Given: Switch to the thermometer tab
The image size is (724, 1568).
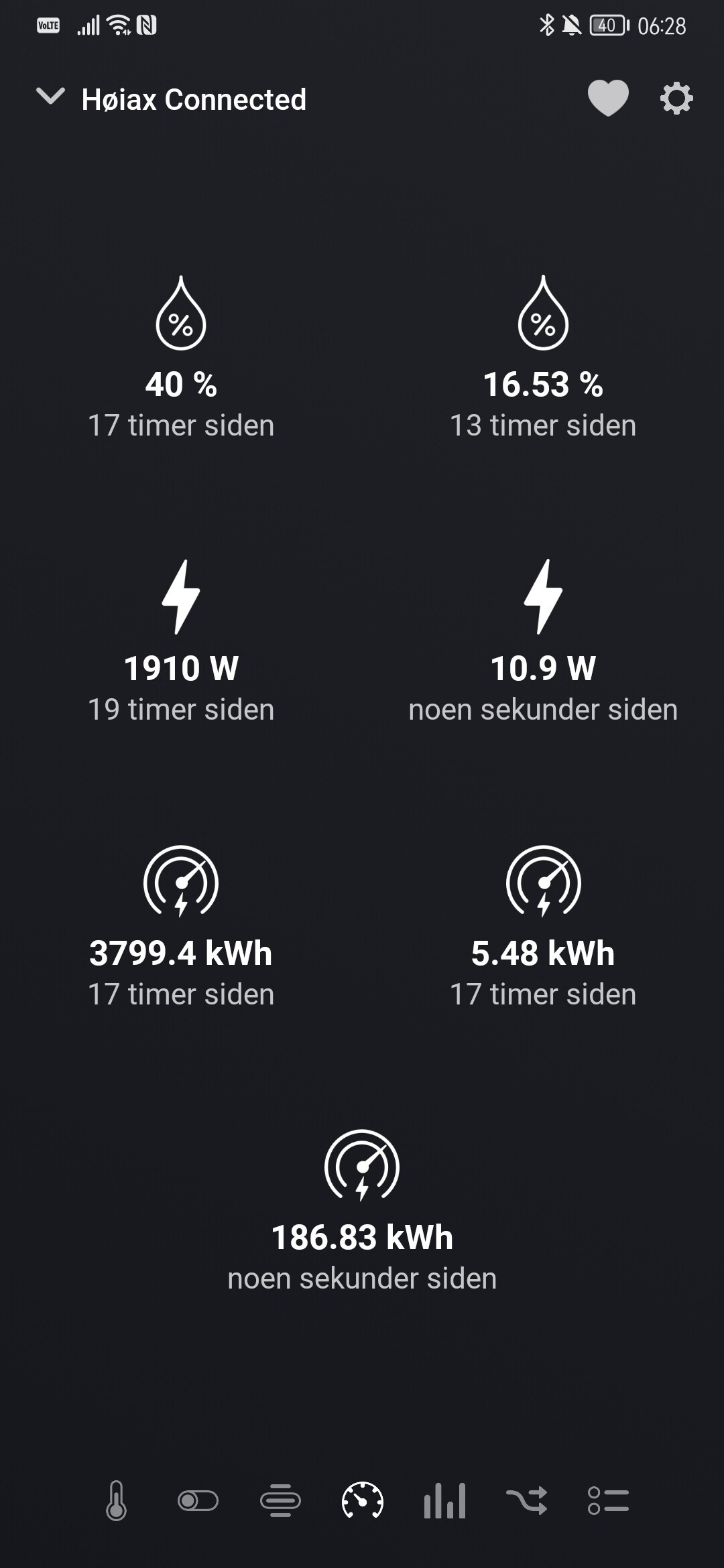Looking at the screenshot, I should click(116, 1500).
